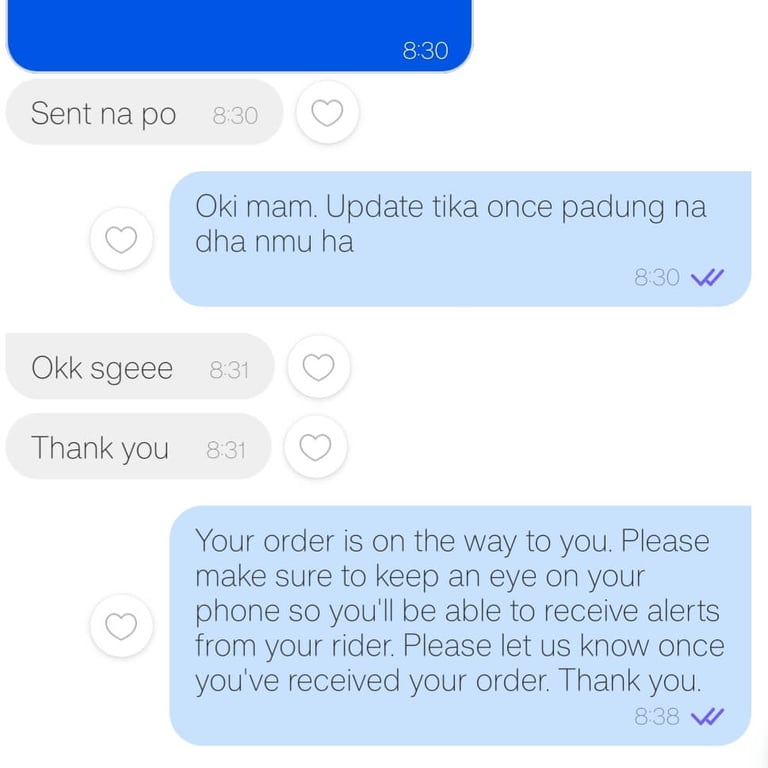Like the "Sent na po" message

pos(328,114)
